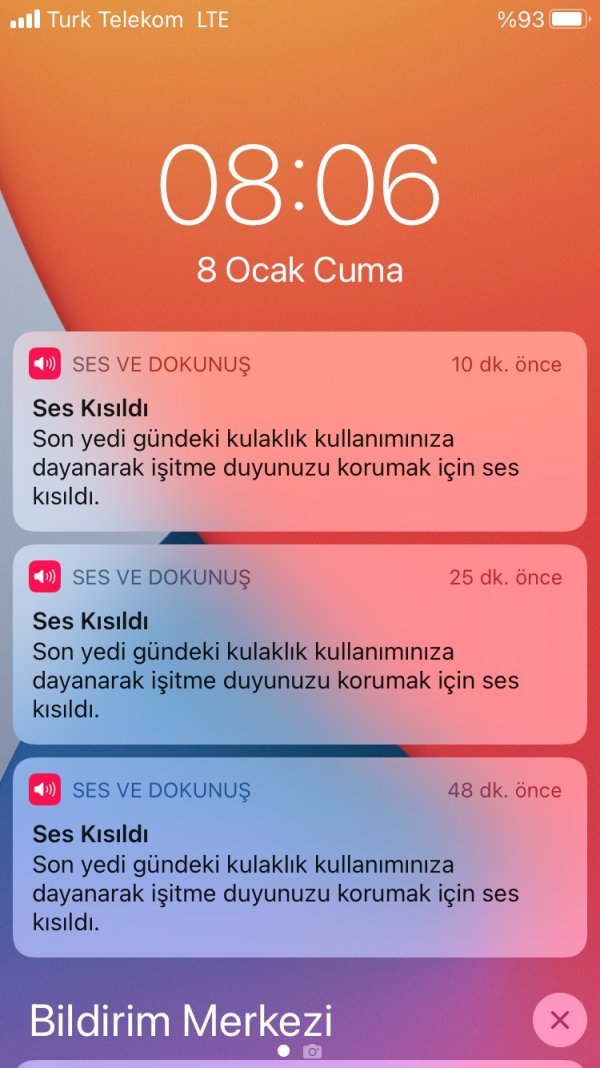Clear Bildirim Merkezi with the X button
This screenshot has width=600, height=1068.
[x=559, y=1020]
